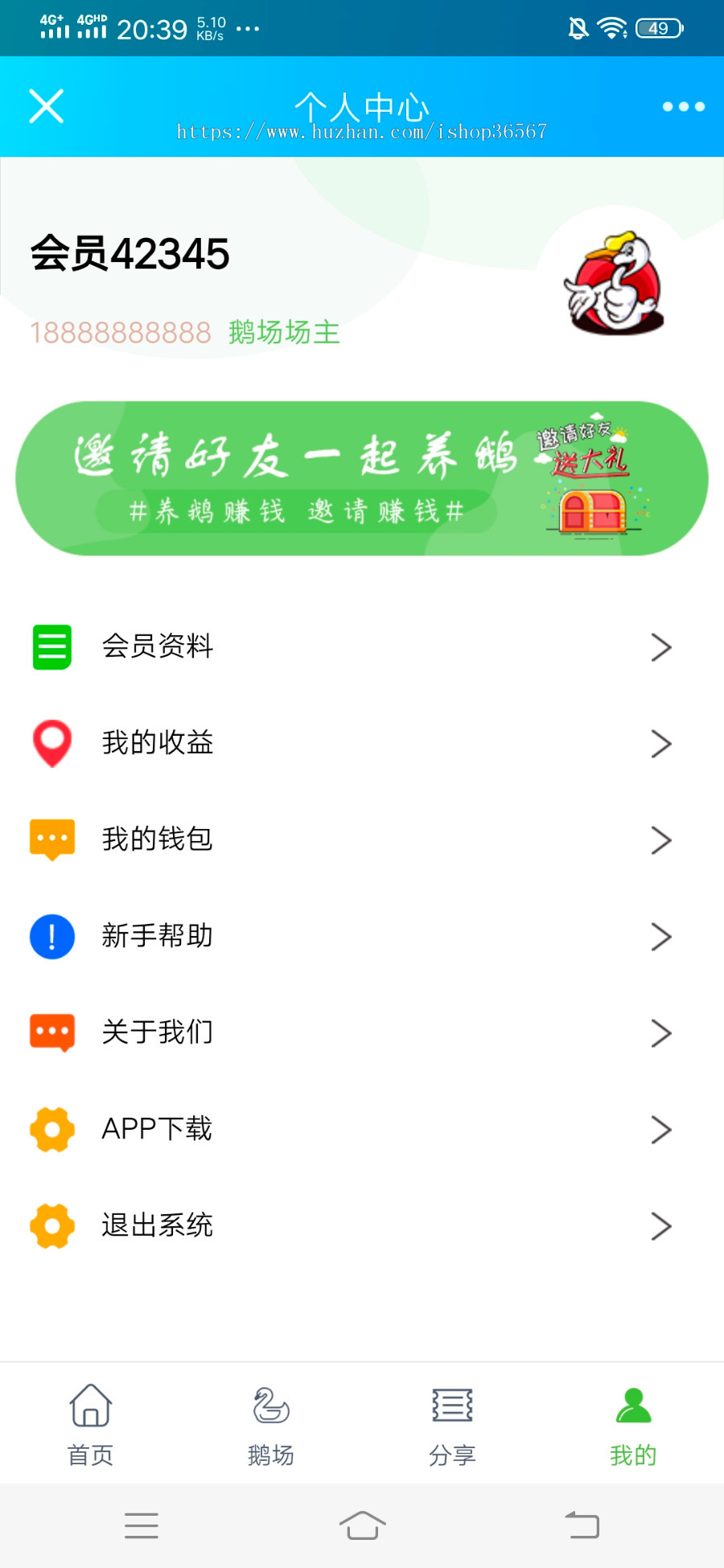Select the 我的 profile tab
This screenshot has width=724, height=1568.
632,1423
